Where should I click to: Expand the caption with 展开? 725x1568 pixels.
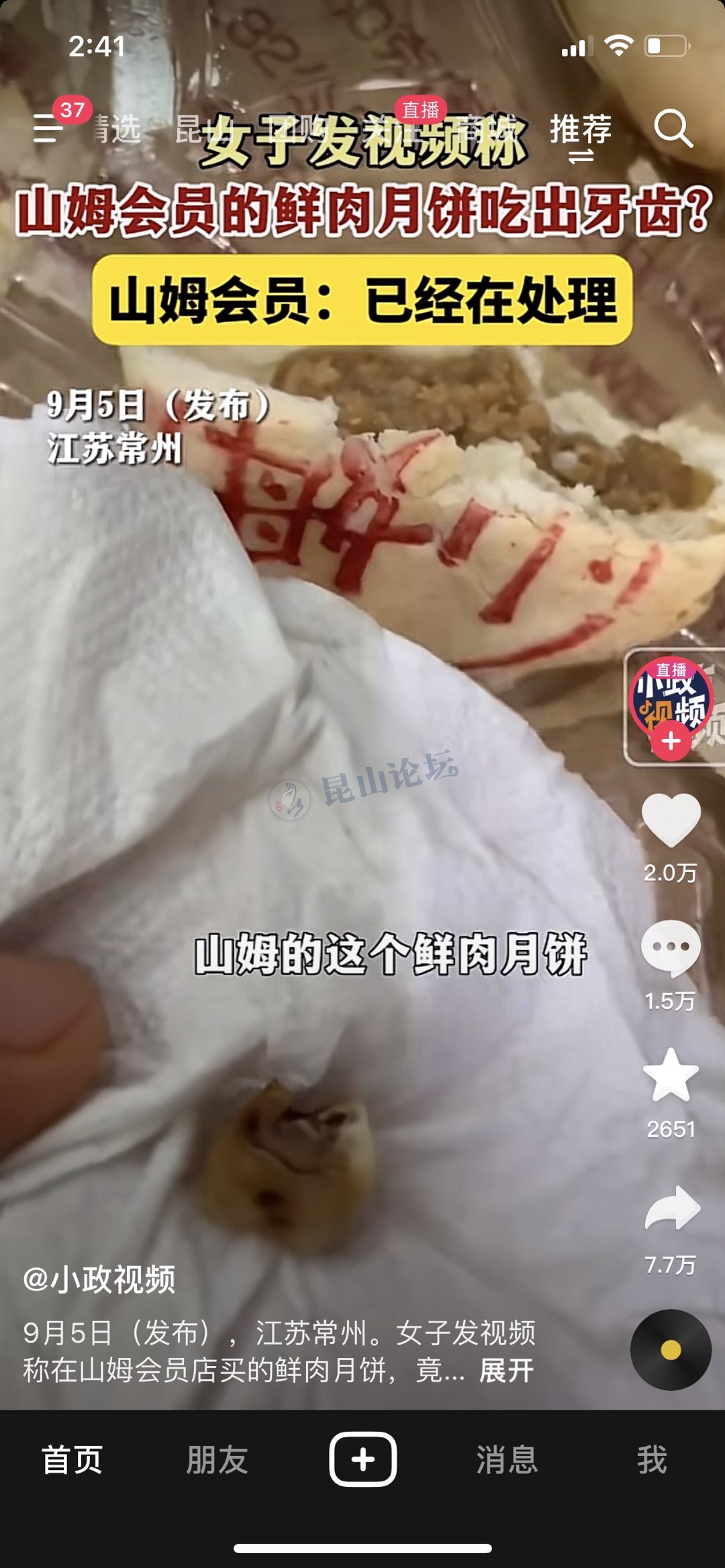pyautogui.click(x=506, y=1370)
